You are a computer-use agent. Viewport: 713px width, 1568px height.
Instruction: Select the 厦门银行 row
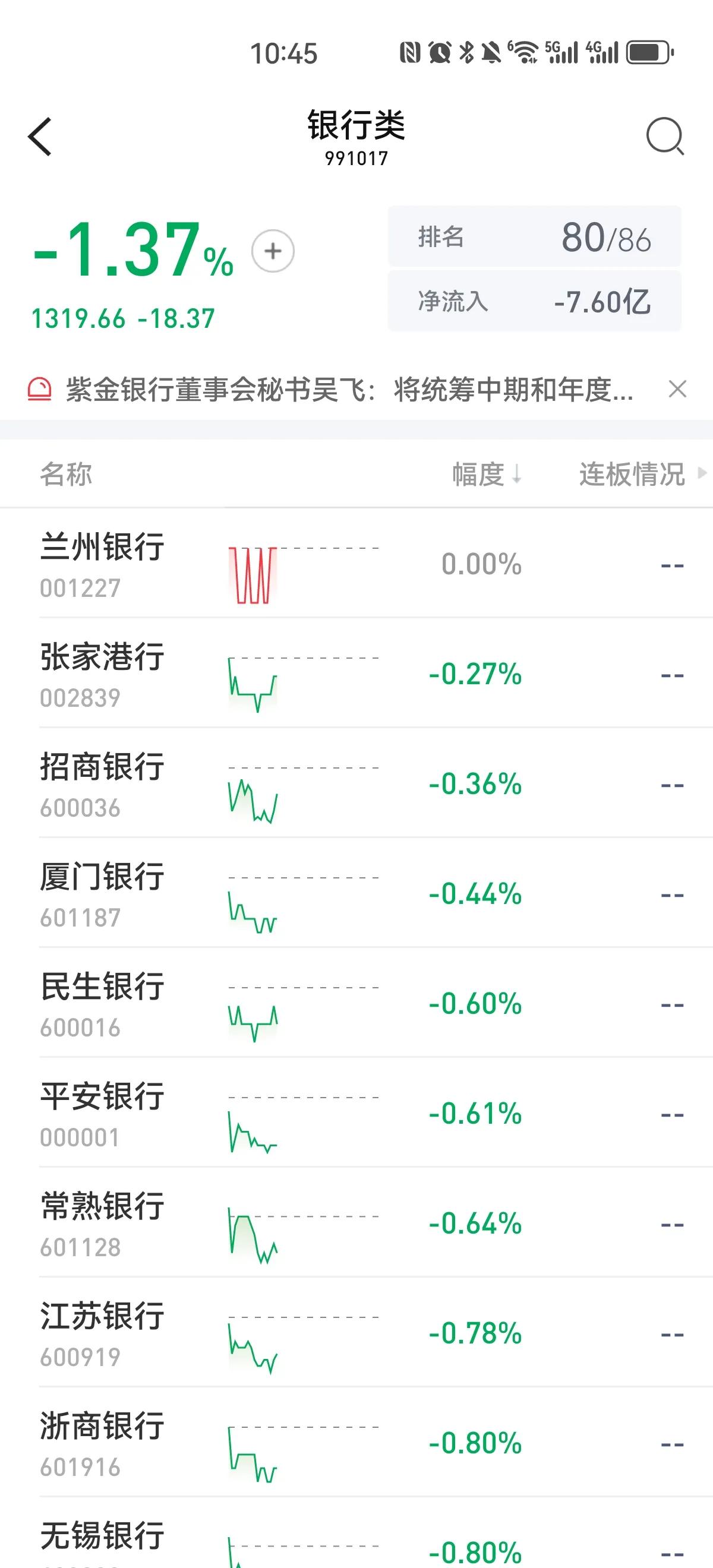(356, 893)
